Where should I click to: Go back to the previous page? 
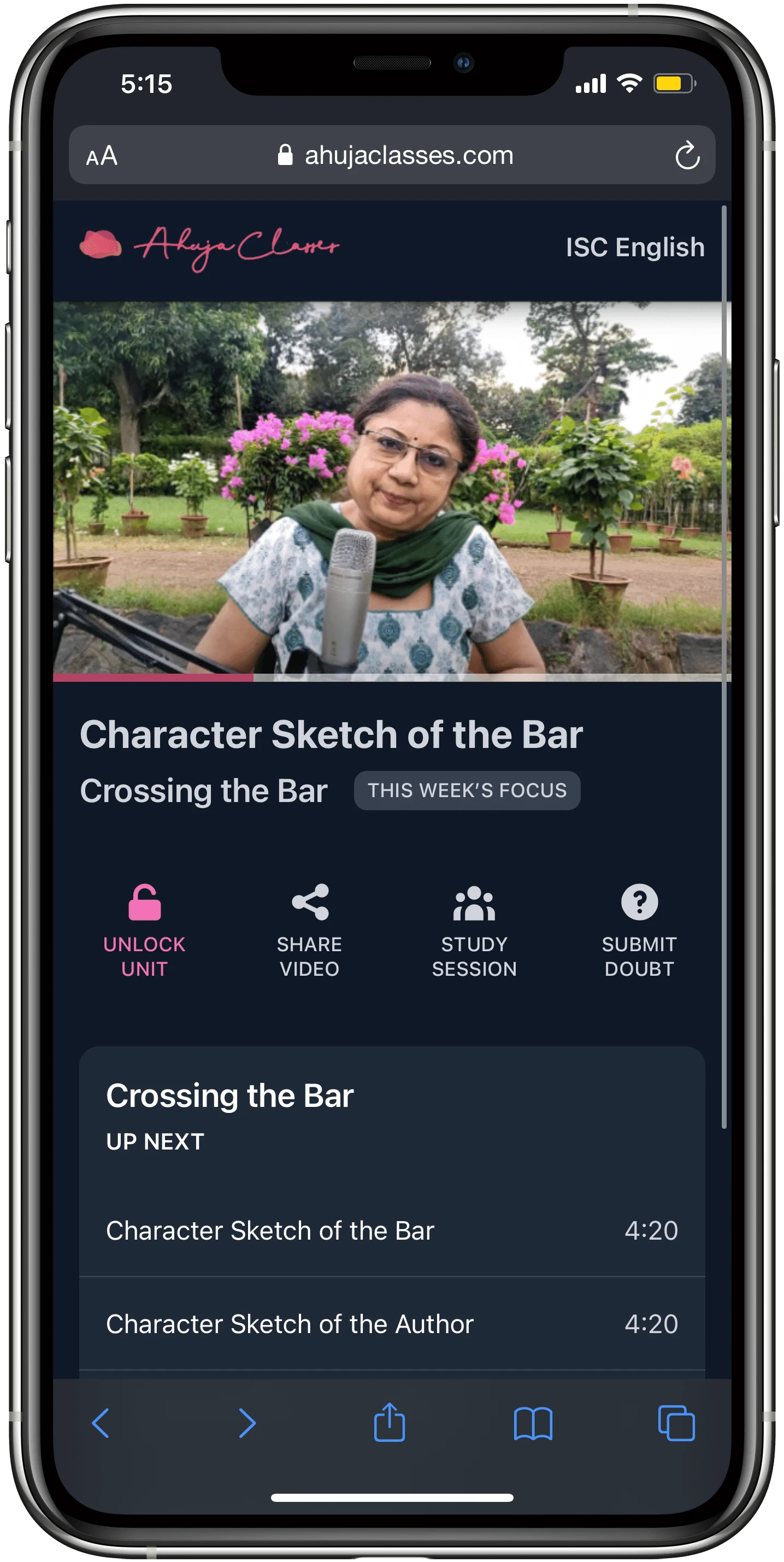coord(101,1423)
